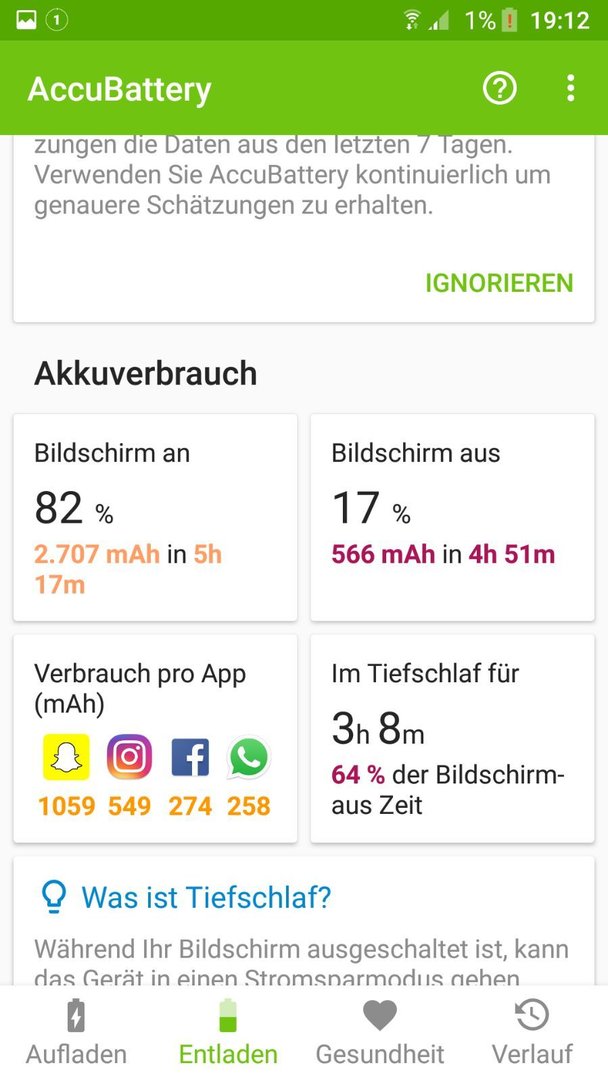Switch to the Aufladen tab
This screenshot has width=608, height=1080.
point(76,1032)
